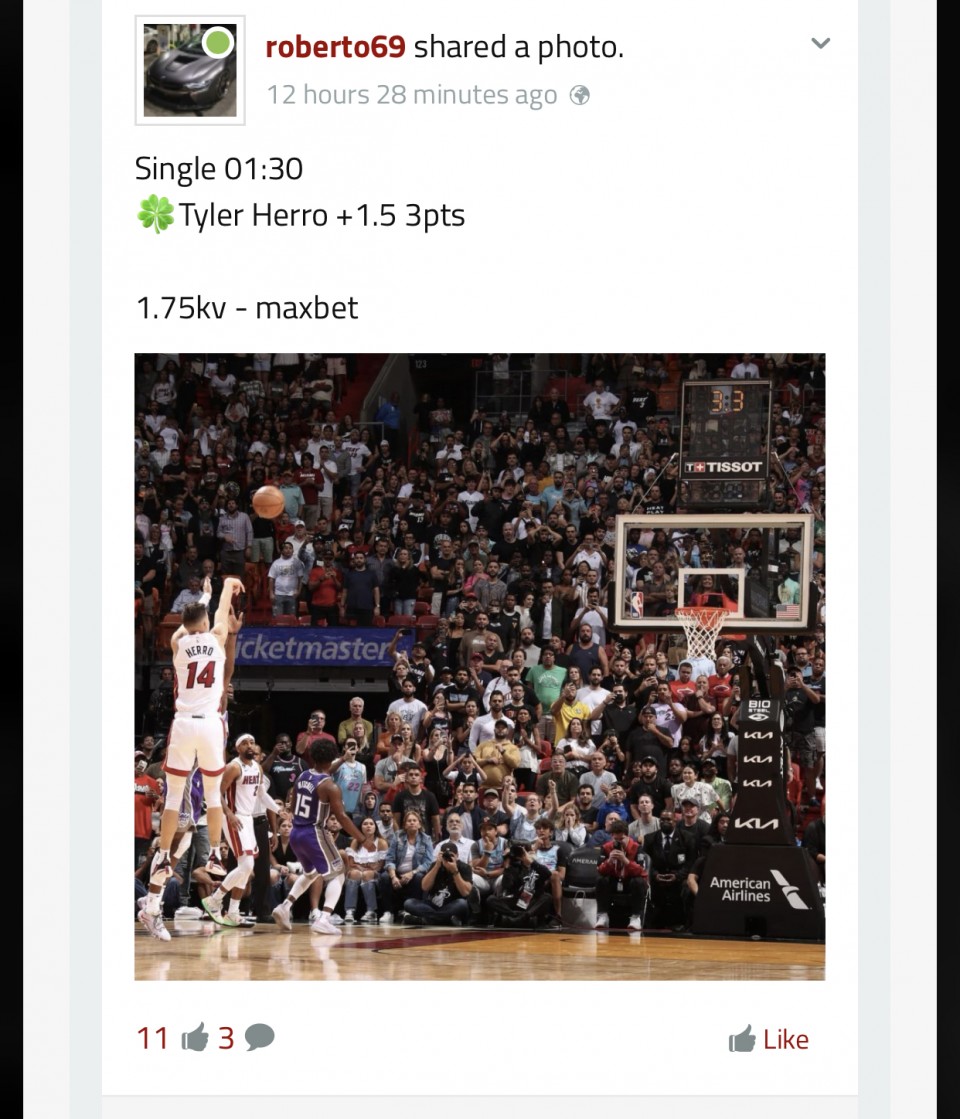Open the roberto69 username link
Viewport: 960px width, 1119px height.
(335, 46)
